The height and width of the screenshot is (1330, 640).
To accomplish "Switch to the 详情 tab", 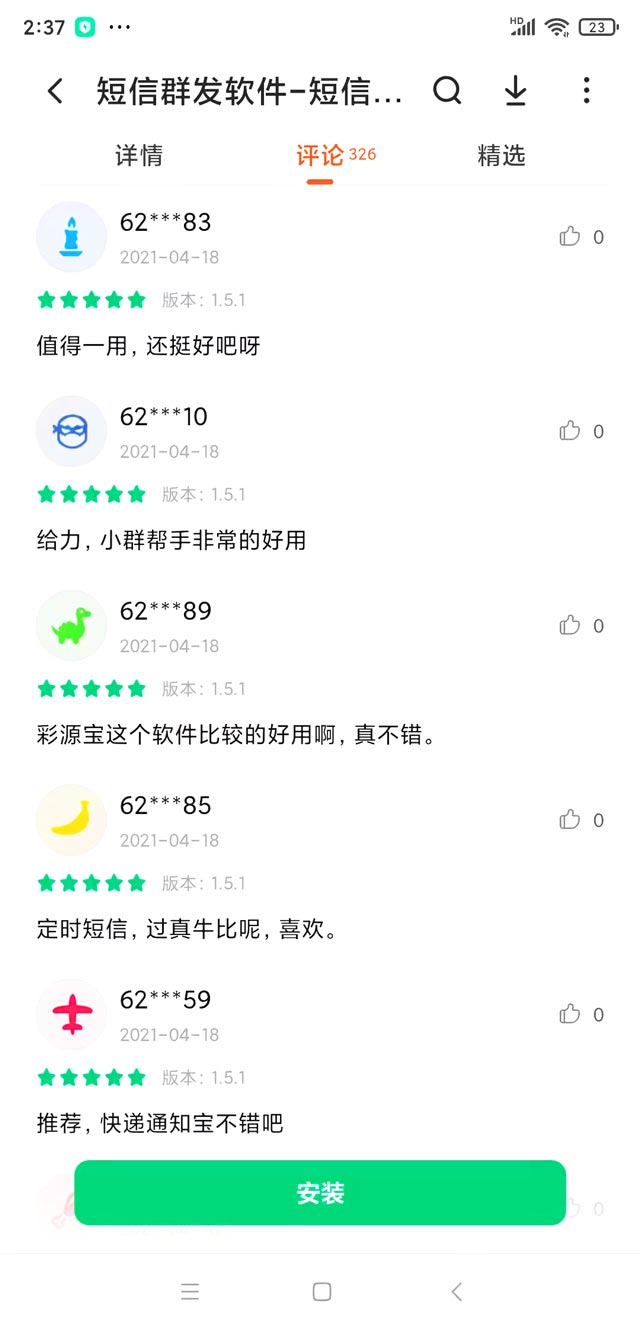I will click(139, 156).
